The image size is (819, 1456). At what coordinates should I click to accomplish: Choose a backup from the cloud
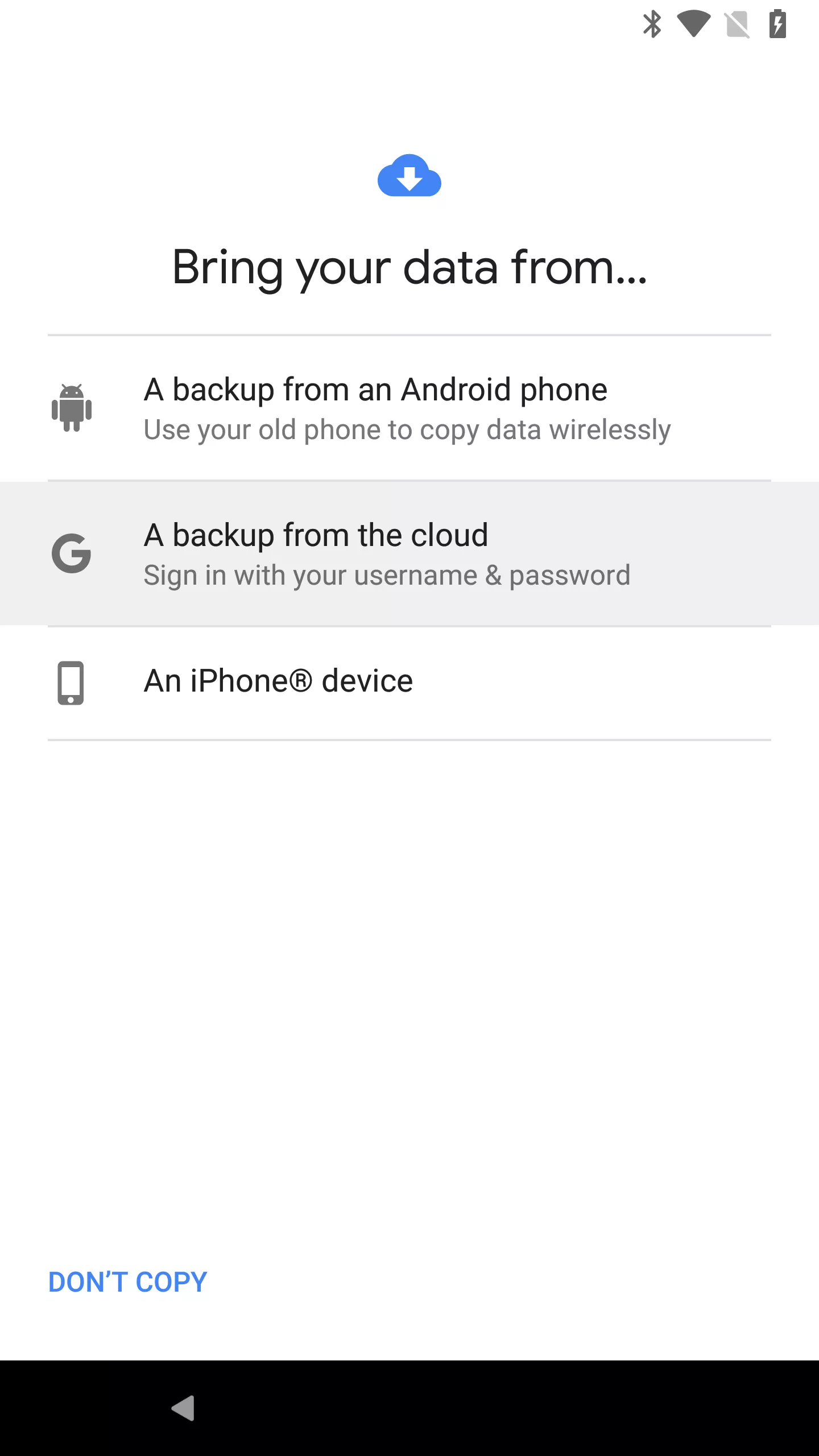point(409,553)
